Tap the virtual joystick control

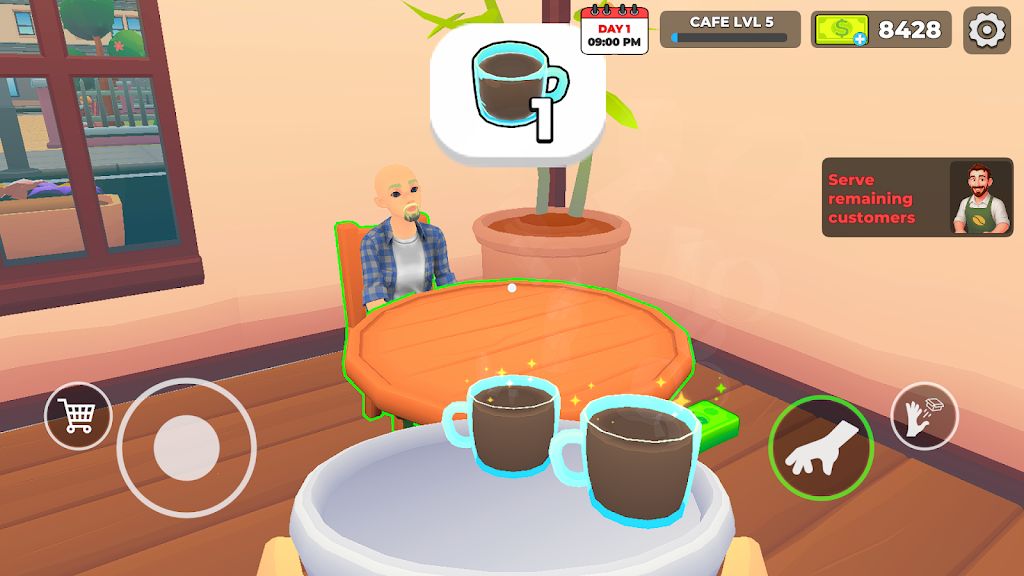(x=187, y=447)
